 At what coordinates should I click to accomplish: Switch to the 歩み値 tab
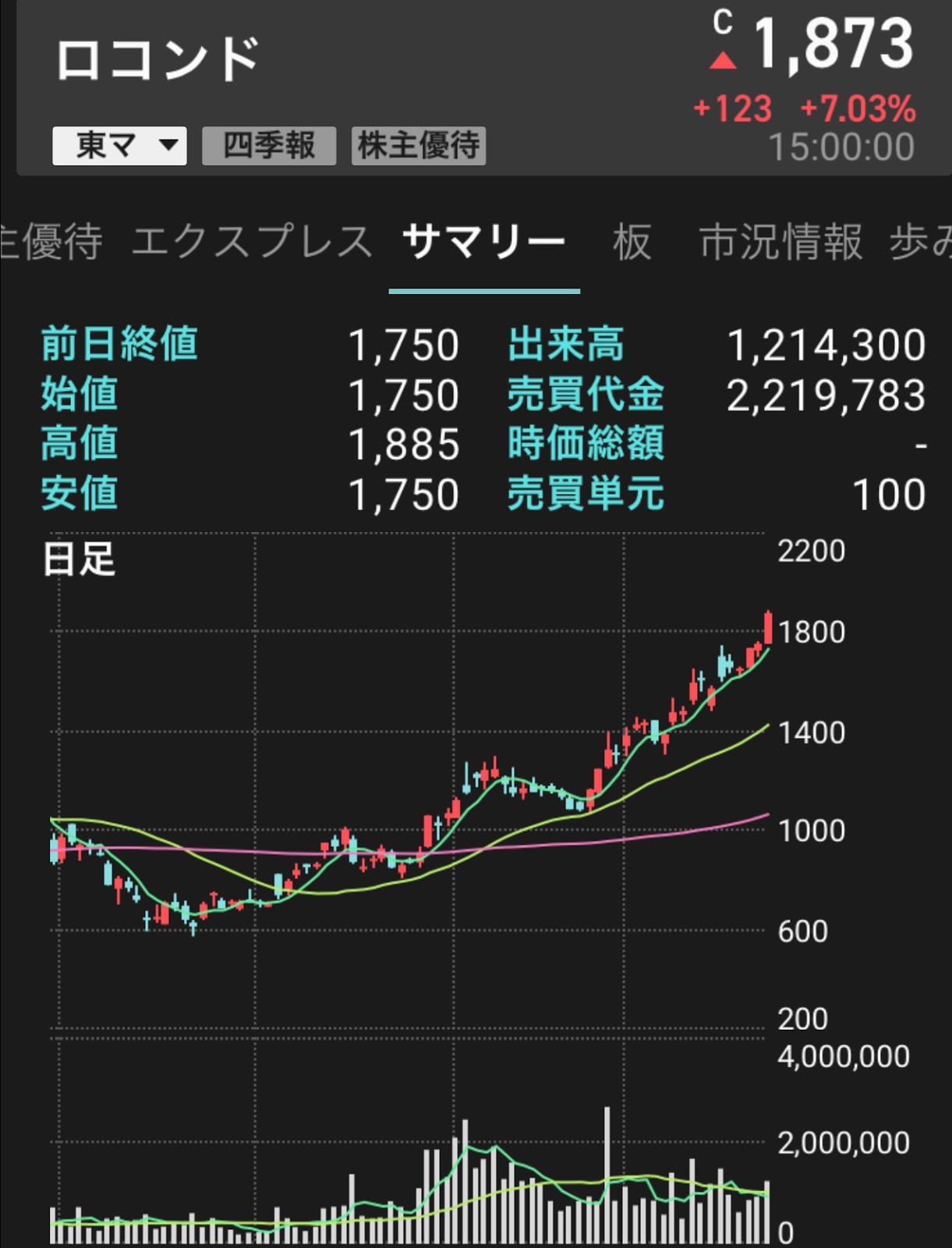pyautogui.click(x=922, y=241)
